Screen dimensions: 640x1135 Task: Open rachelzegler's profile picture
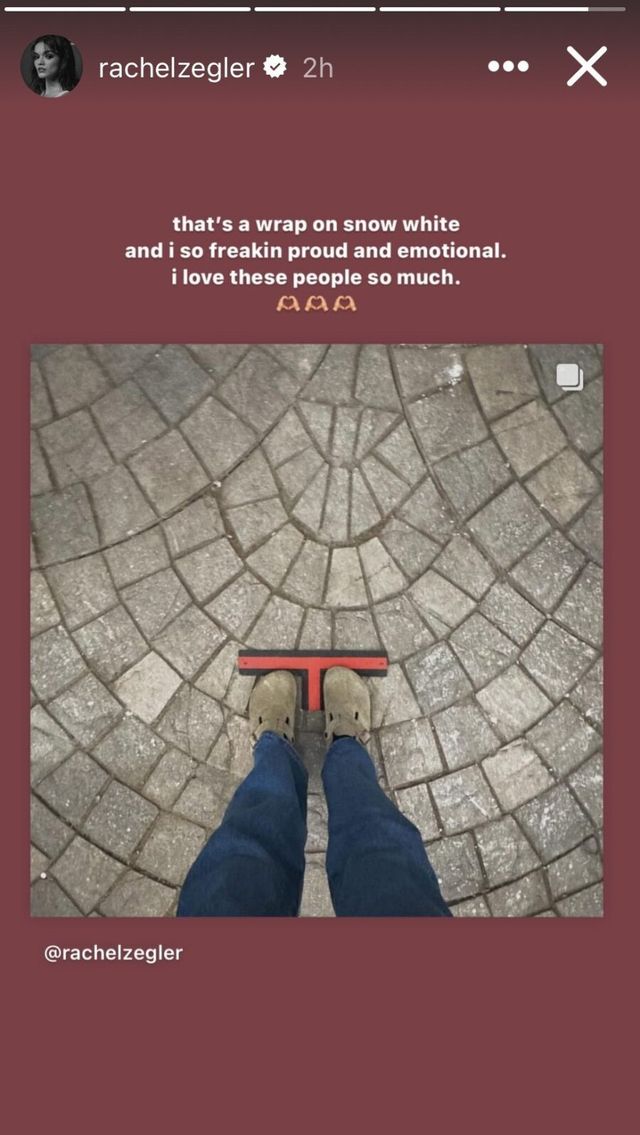point(51,66)
